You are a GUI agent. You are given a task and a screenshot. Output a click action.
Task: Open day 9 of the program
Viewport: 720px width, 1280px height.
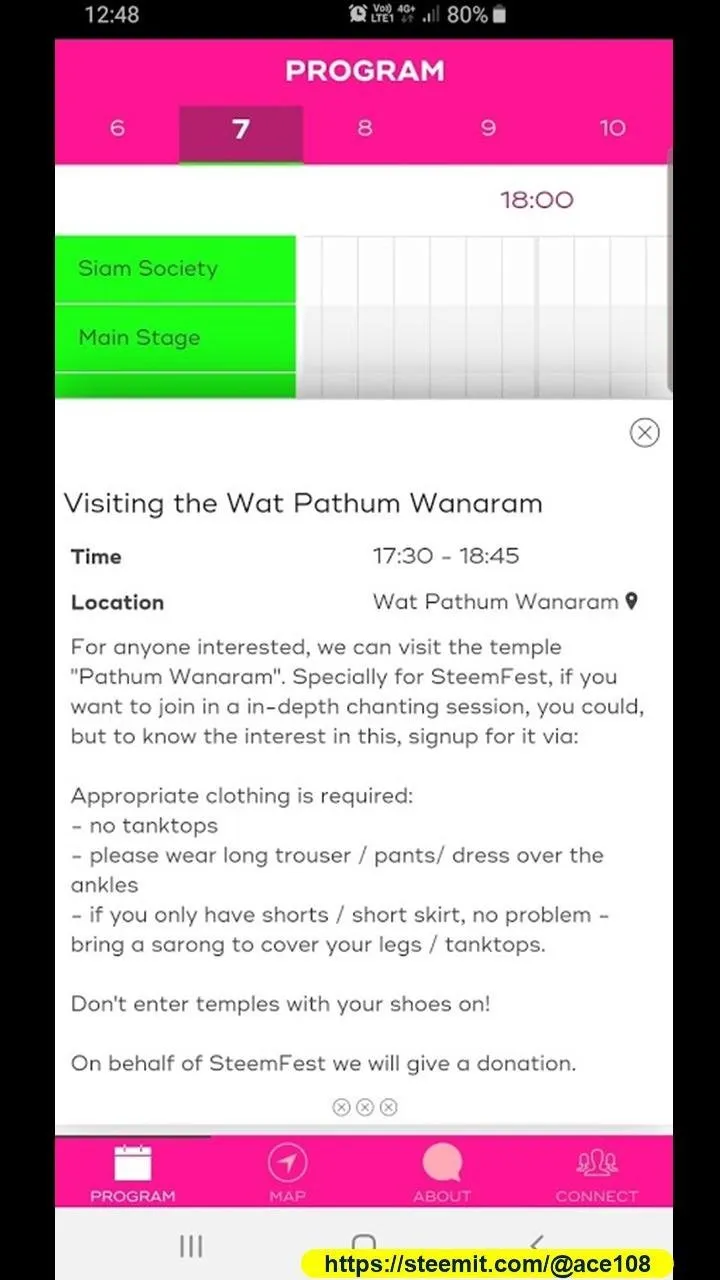488,129
